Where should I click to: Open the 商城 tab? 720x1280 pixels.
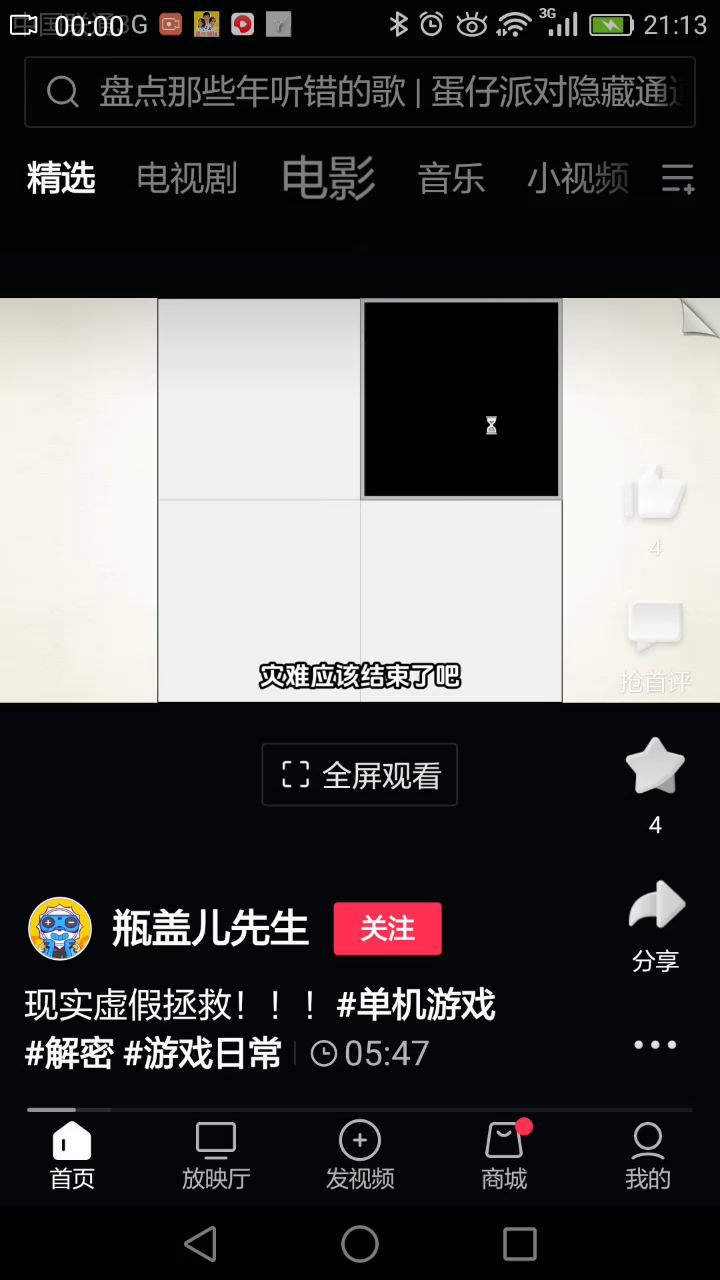pyautogui.click(x=504, y=1156)
